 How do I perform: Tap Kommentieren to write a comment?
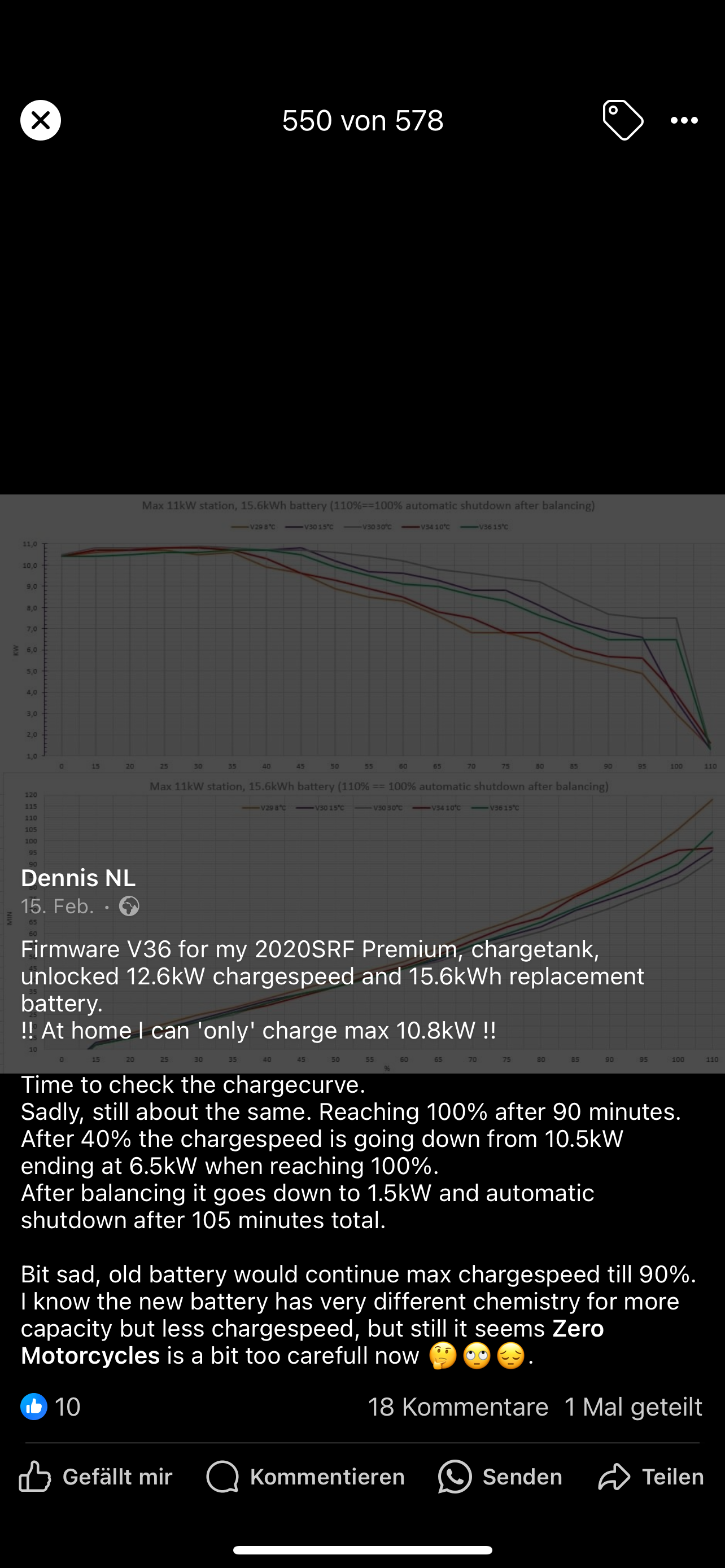tap(305, 1477)
